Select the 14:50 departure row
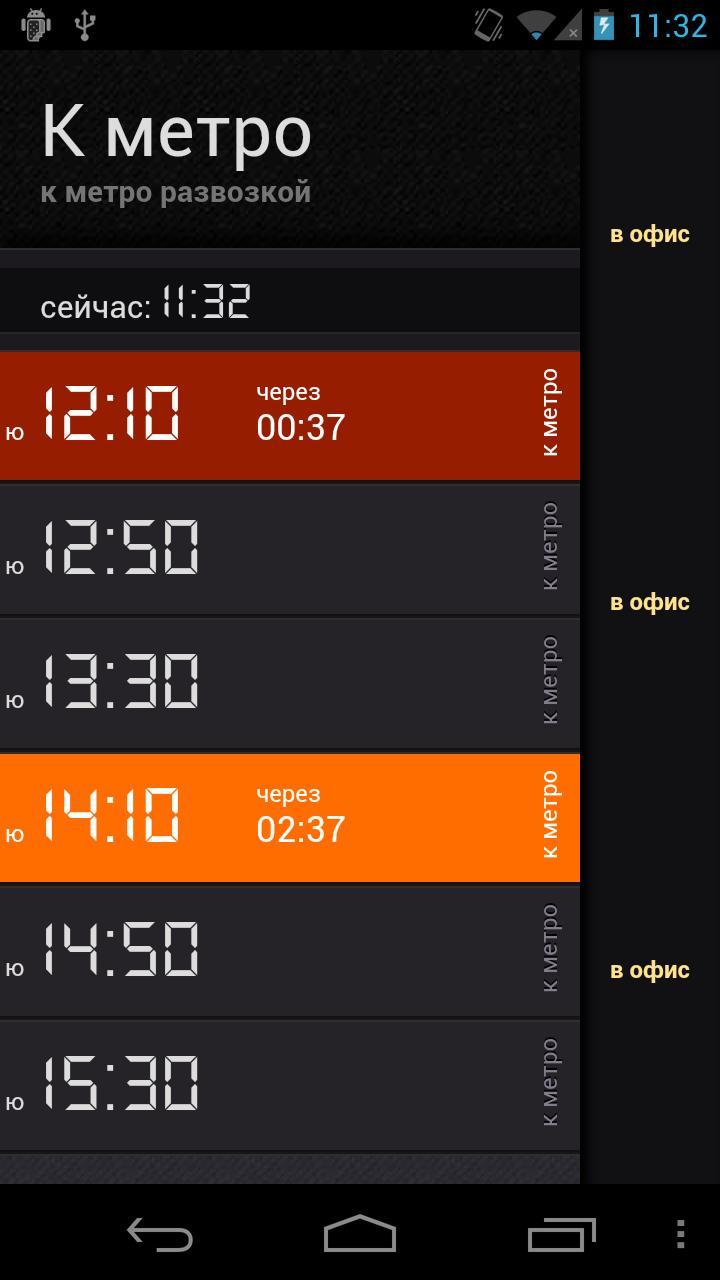 [290, 951]
